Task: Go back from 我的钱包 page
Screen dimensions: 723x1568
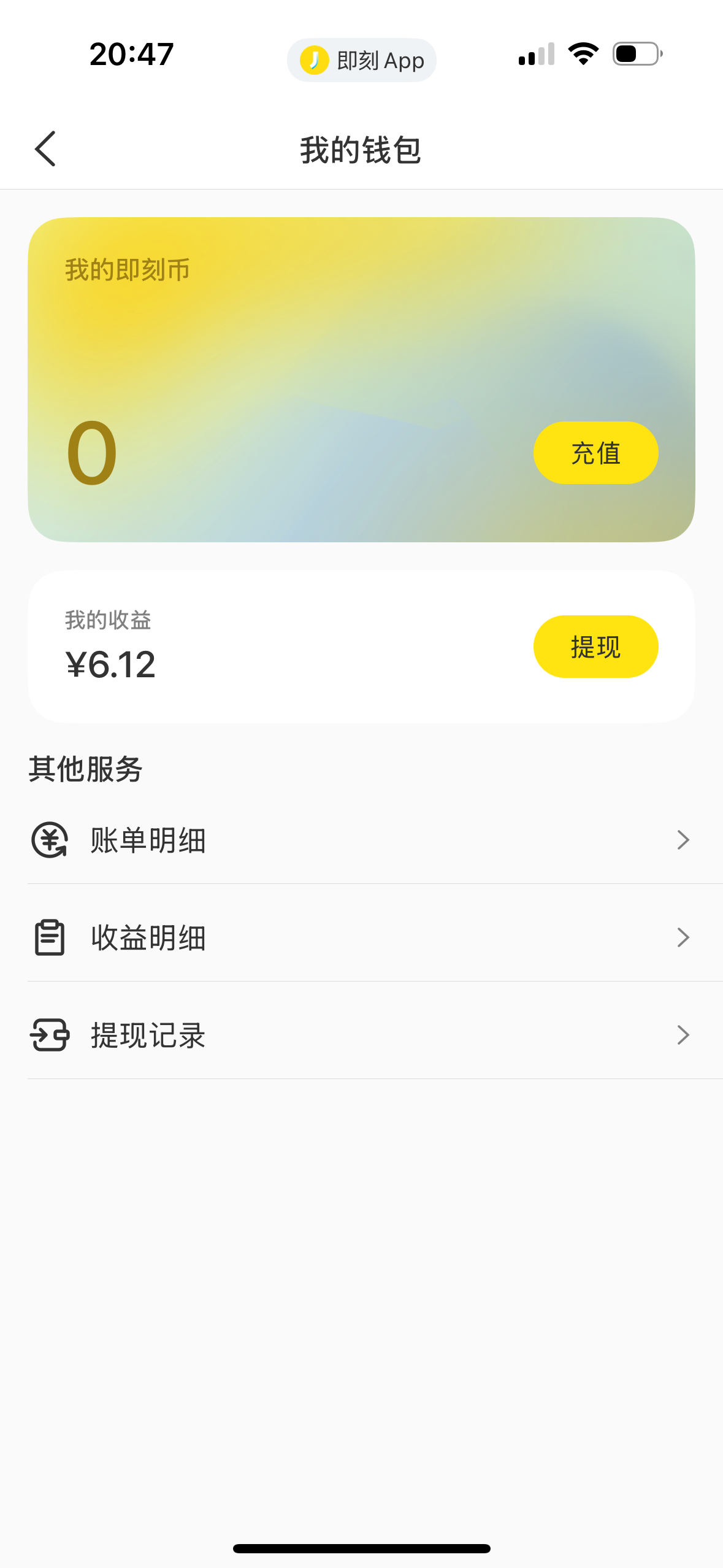Action: click(x=45, y=148)
